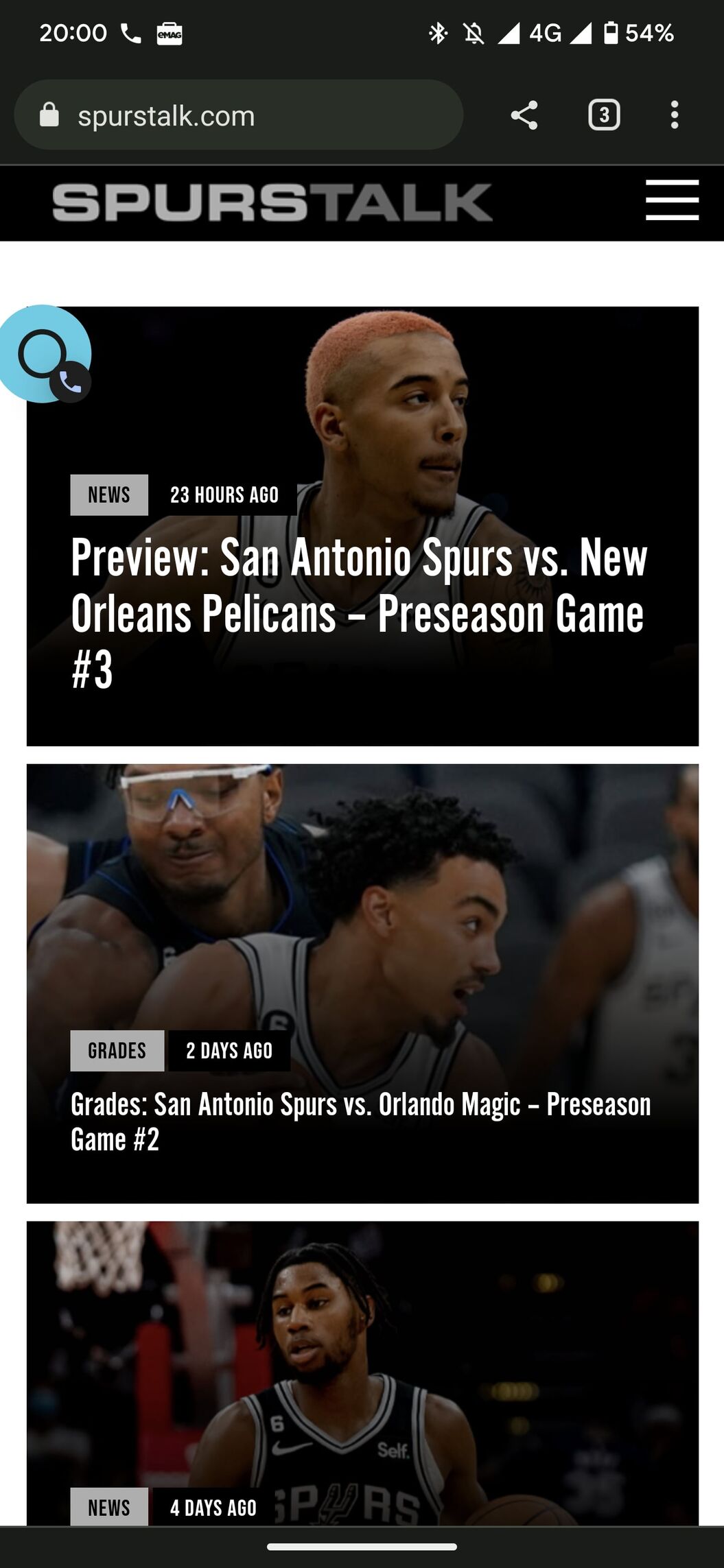
Task: Open the browser overflow menu
Action: [x=675, y=115]
